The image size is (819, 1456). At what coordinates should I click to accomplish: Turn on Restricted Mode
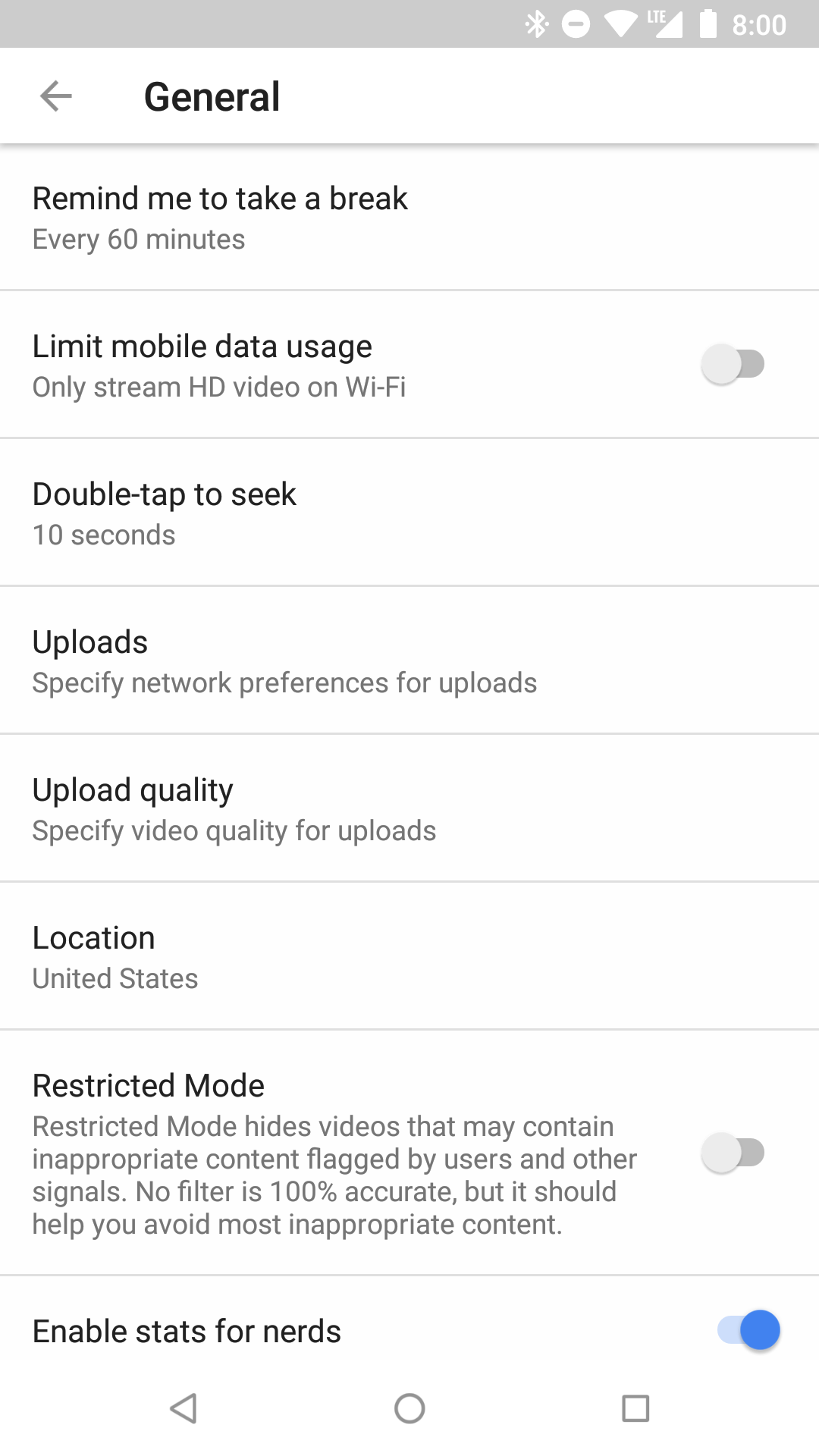tap(734, 1152)
